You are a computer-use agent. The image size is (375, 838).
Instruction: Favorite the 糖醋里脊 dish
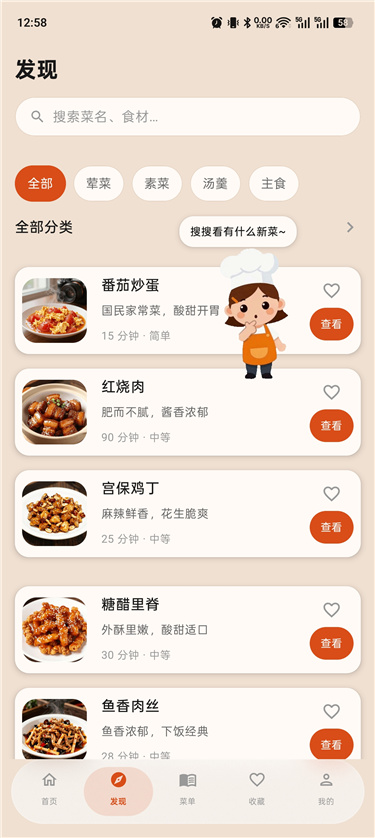tap(332, 610)
